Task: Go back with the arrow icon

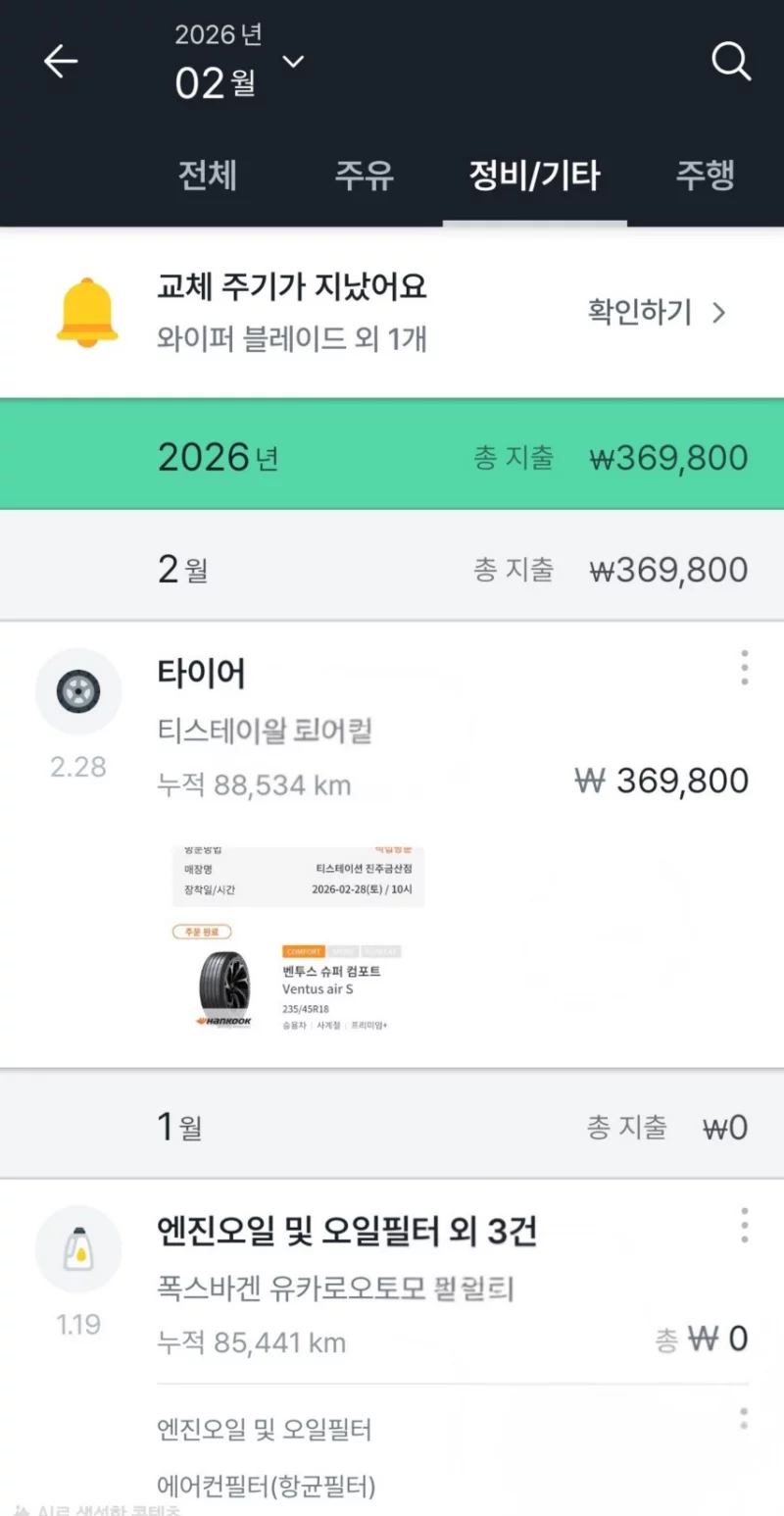Action: (x=61, y=62)
